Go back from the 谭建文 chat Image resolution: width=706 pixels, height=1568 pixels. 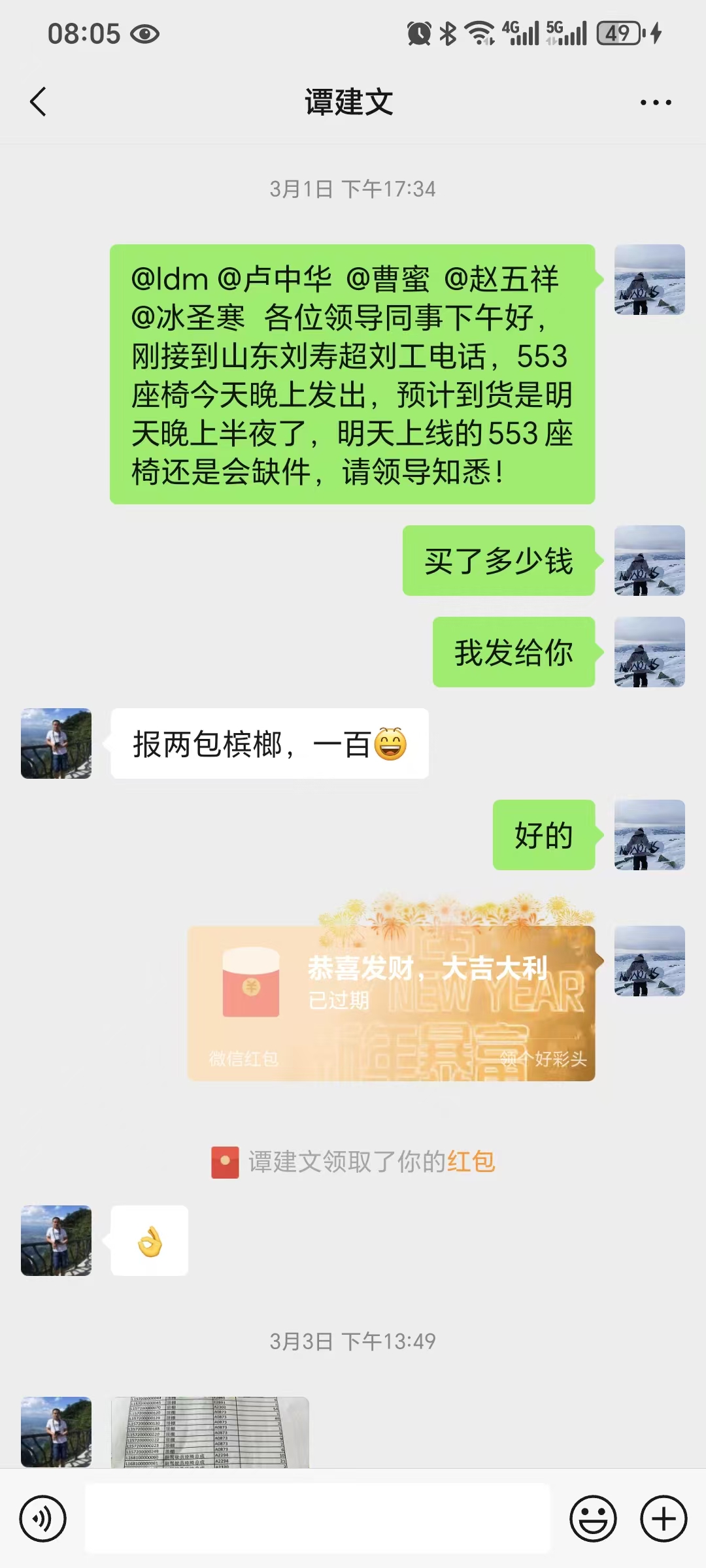point(39,102)
